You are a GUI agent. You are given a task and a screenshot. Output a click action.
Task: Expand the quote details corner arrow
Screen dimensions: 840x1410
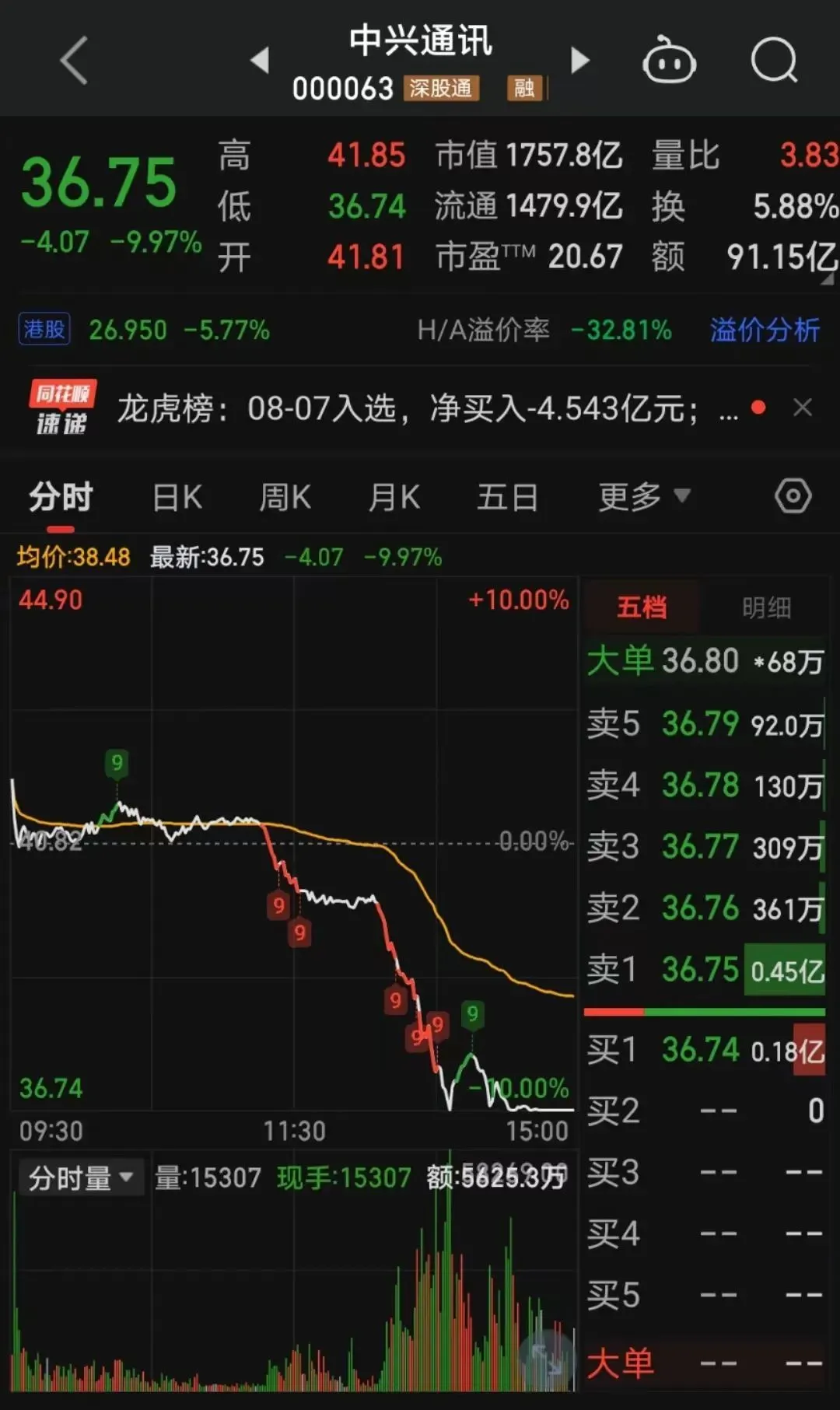click(x=828, y=278)
